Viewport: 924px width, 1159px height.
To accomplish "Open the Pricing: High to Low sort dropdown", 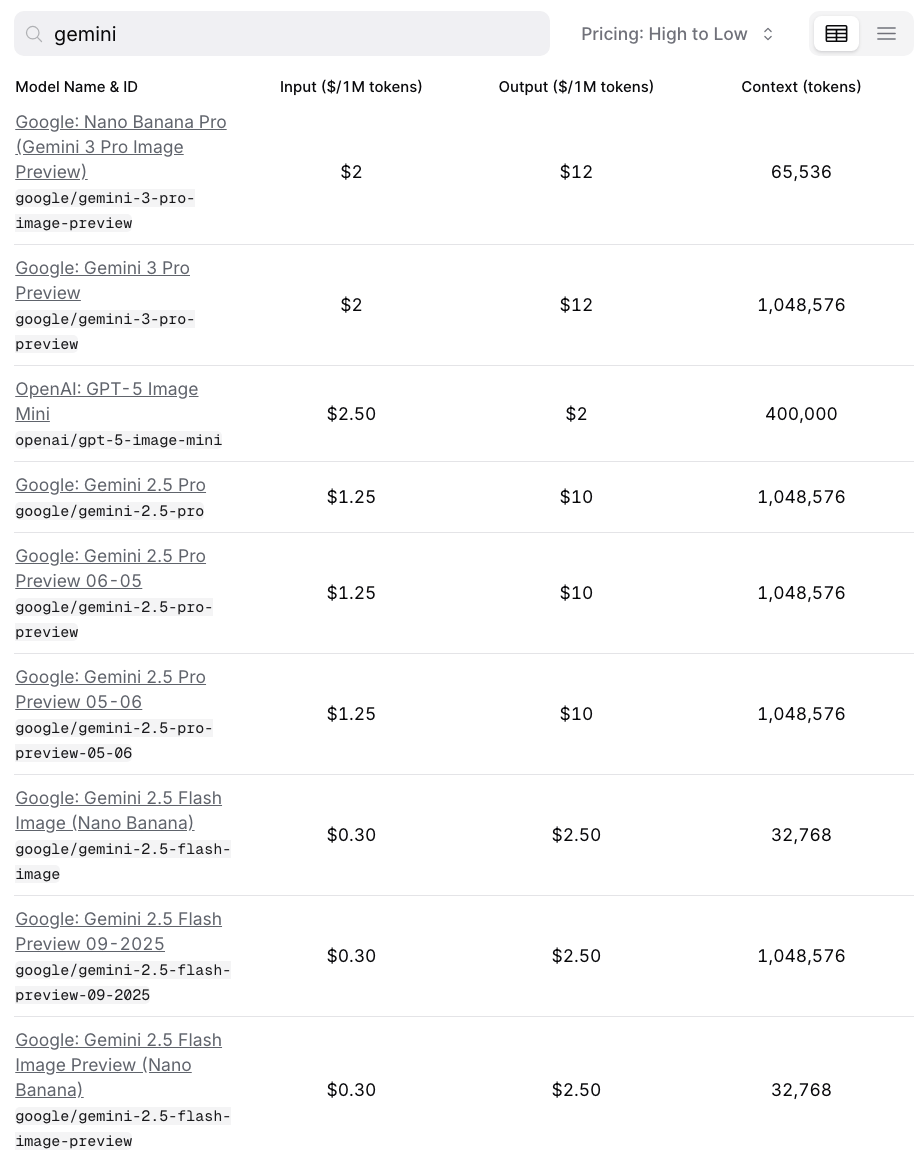I will tap(678, 34).
